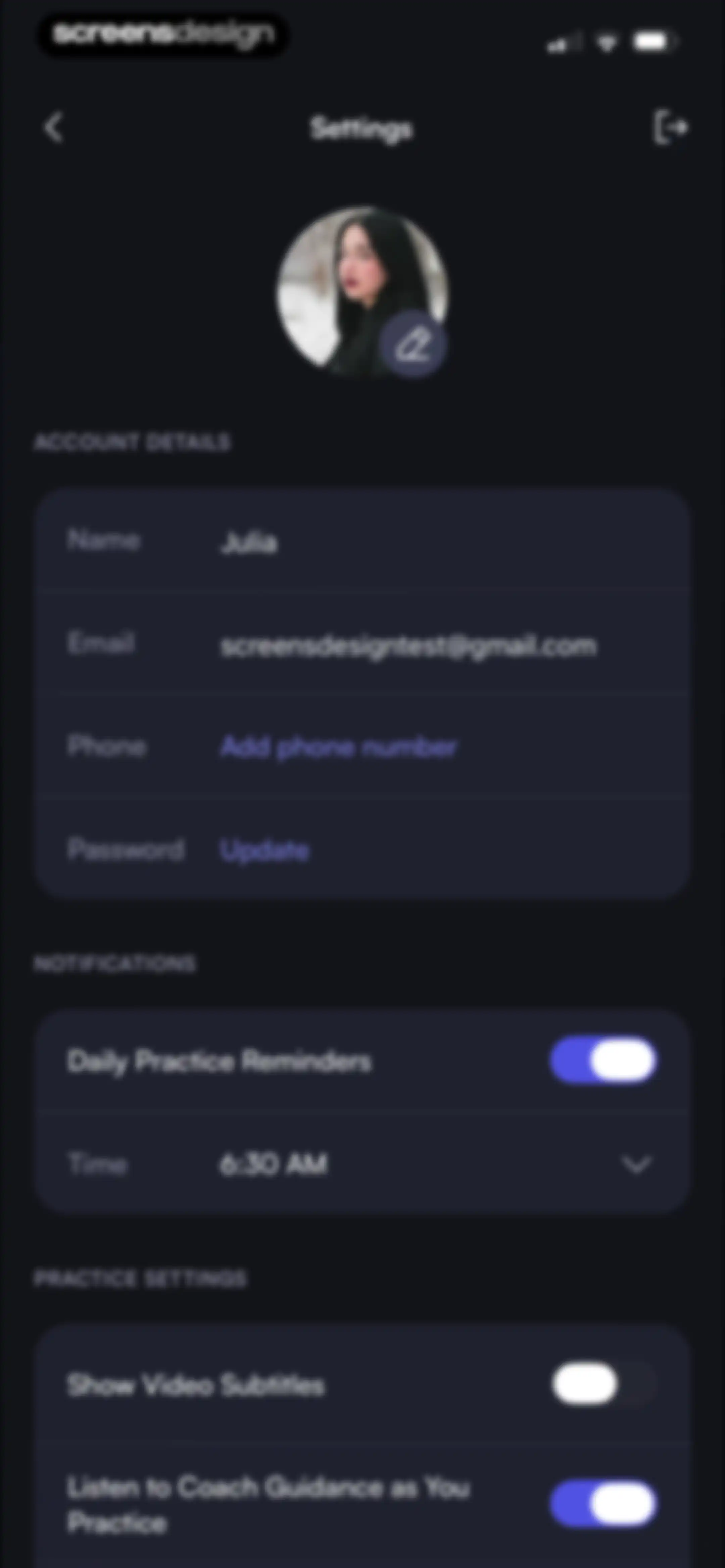The height and width of the screenshot is (1568, 725).
Task: Open the Email row
Action: pyautogui.click(x=362, y=644)
